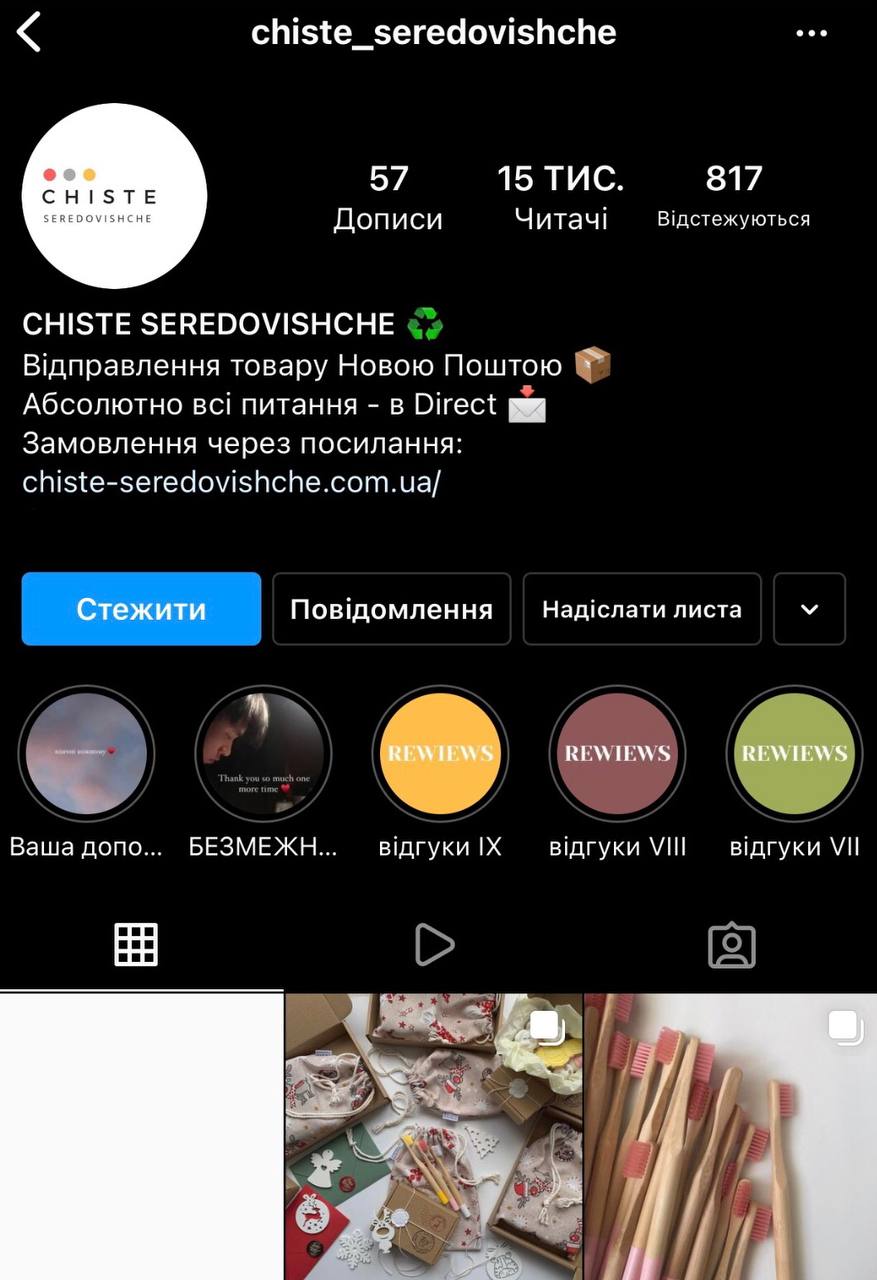This screenshot has height=1280, width=877.
Task: Tap the Надіслати листа email button
Action: point(642,609)
